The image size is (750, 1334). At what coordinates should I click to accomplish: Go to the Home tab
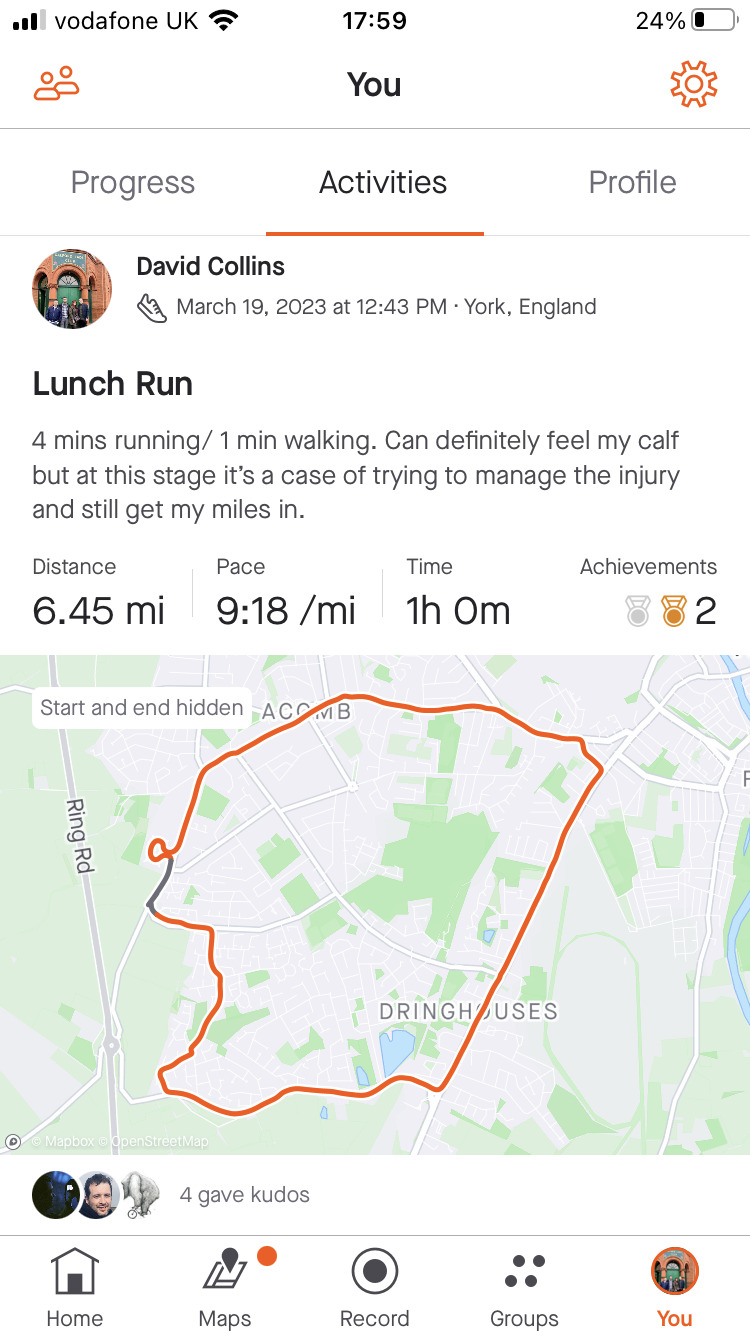point(75,1288)
